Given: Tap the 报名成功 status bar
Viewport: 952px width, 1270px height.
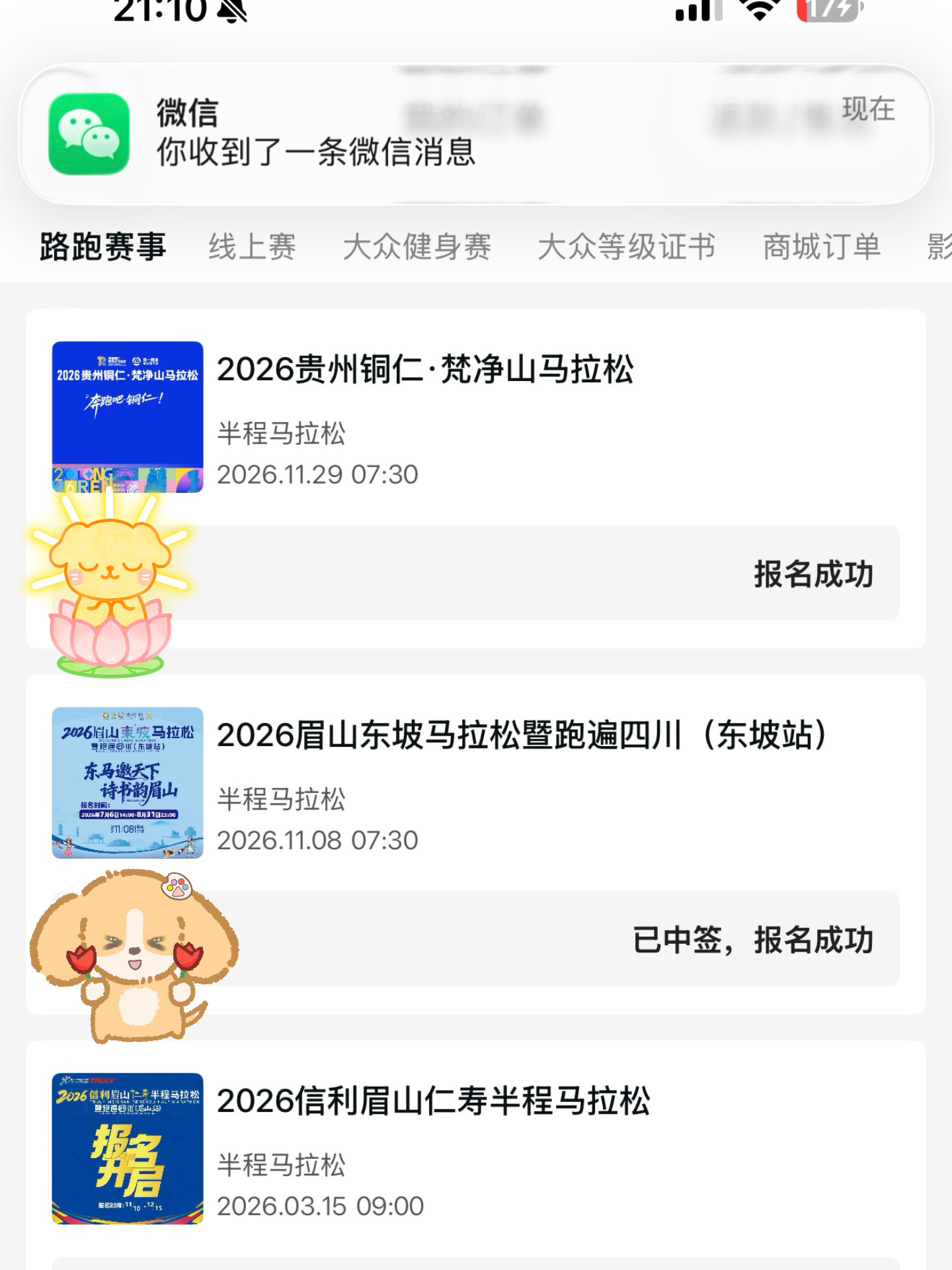Looking at the screenshot, I should (476, 573).
